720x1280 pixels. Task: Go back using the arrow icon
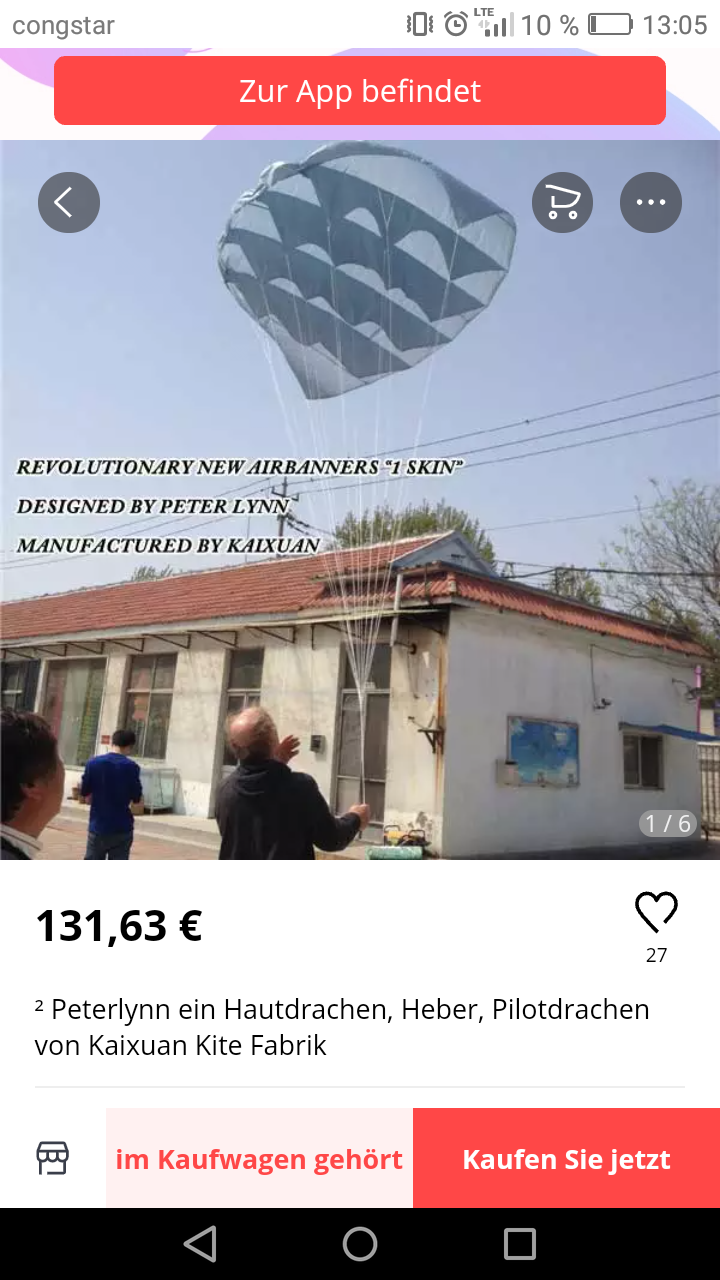pyautogui.click(x=69, y=203)
